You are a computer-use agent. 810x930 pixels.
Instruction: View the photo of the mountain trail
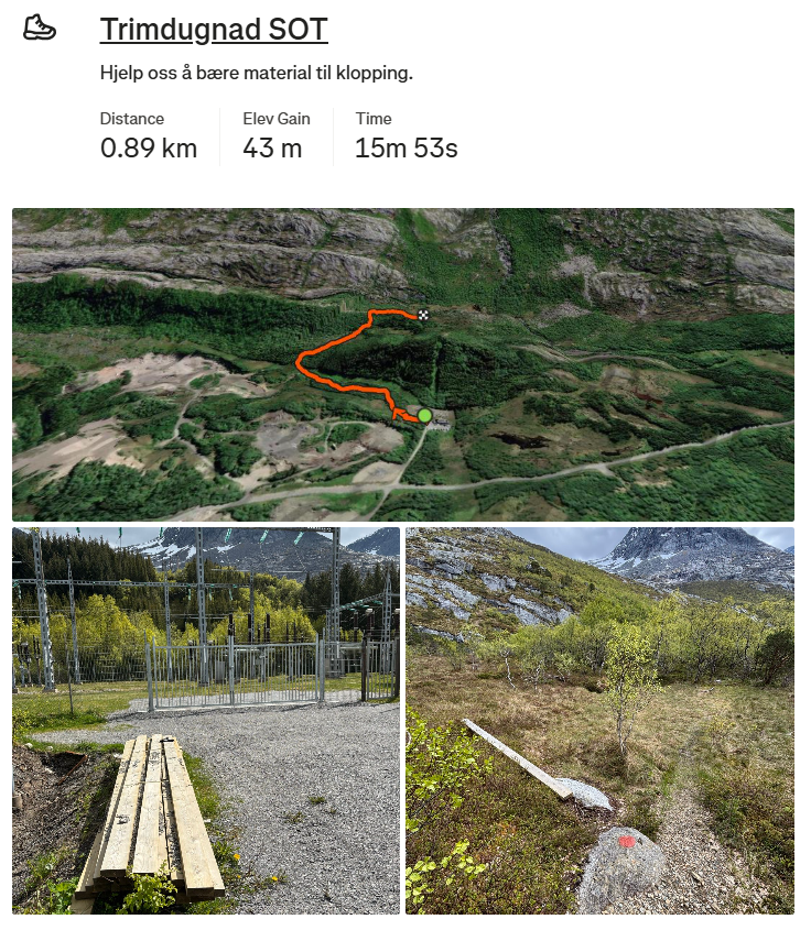click(599, 720)
